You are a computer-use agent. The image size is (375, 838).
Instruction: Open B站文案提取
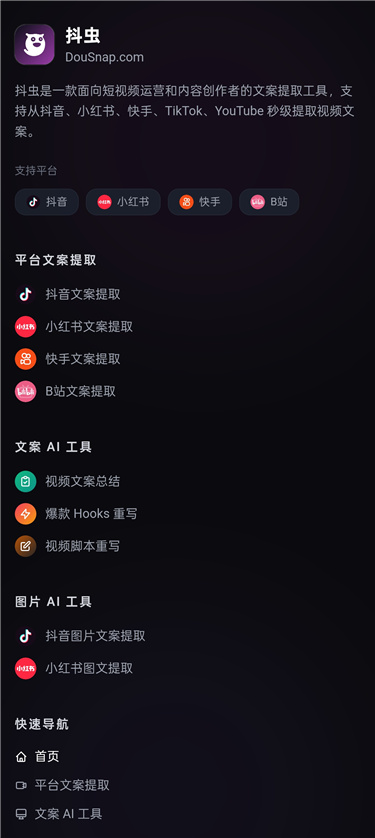click(65, 391)
